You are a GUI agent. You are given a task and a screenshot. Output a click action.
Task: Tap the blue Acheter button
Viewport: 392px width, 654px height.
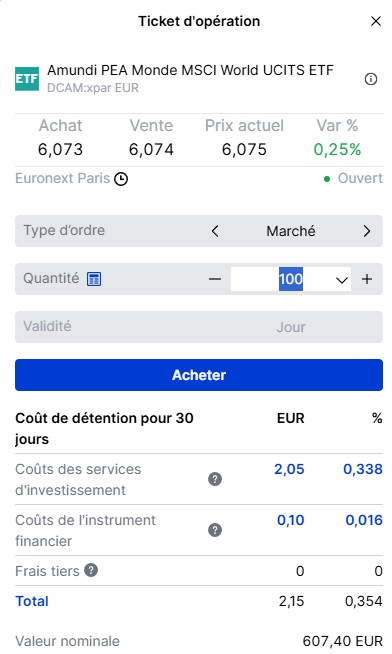pos(199,375)
